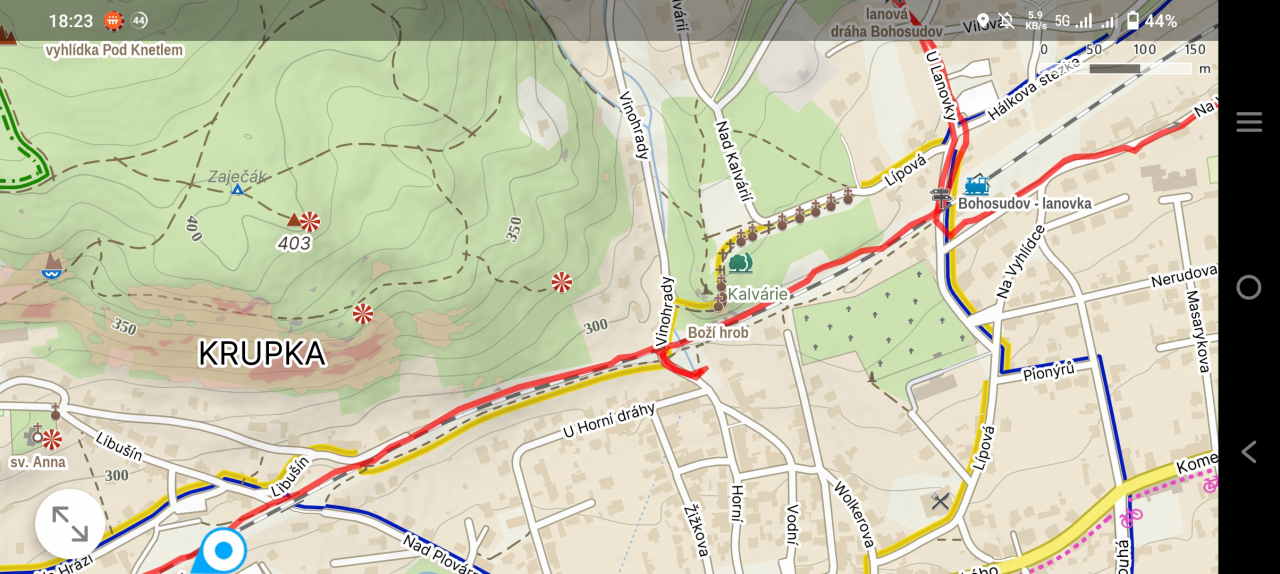Tap the blue current location marker

click(x=223, y=550)
